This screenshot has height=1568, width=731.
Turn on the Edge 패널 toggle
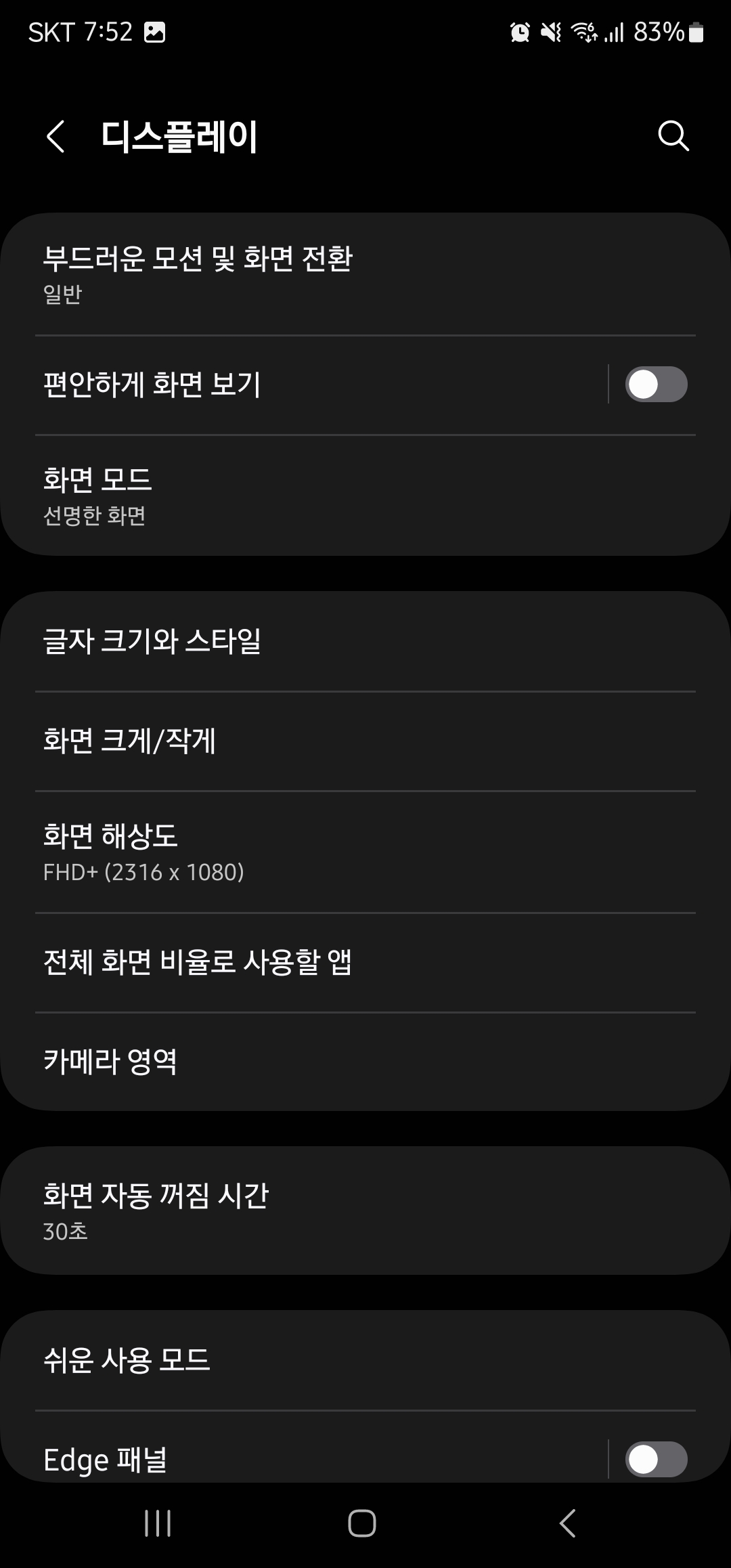pyautogui.click(x=656, y=1460)
